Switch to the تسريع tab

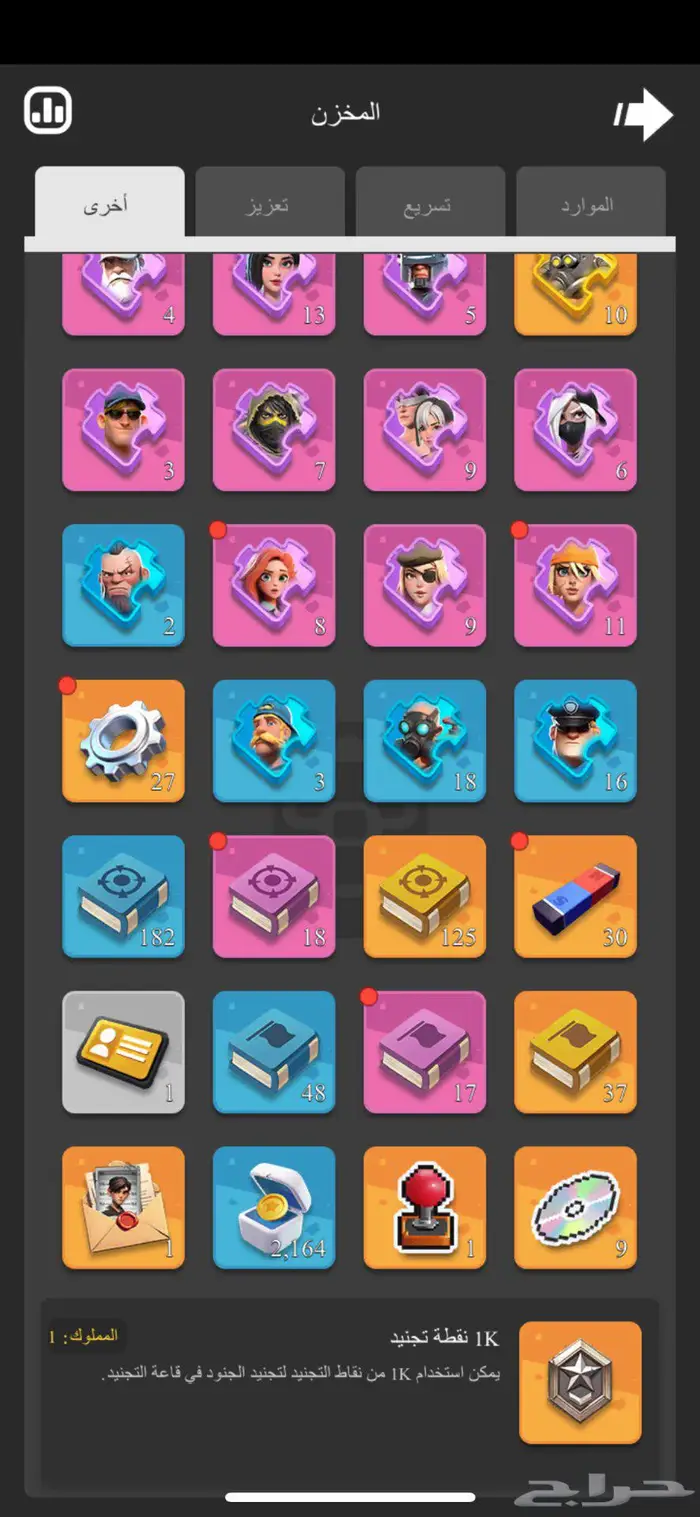pyautogui.click(x=430, y=204)
